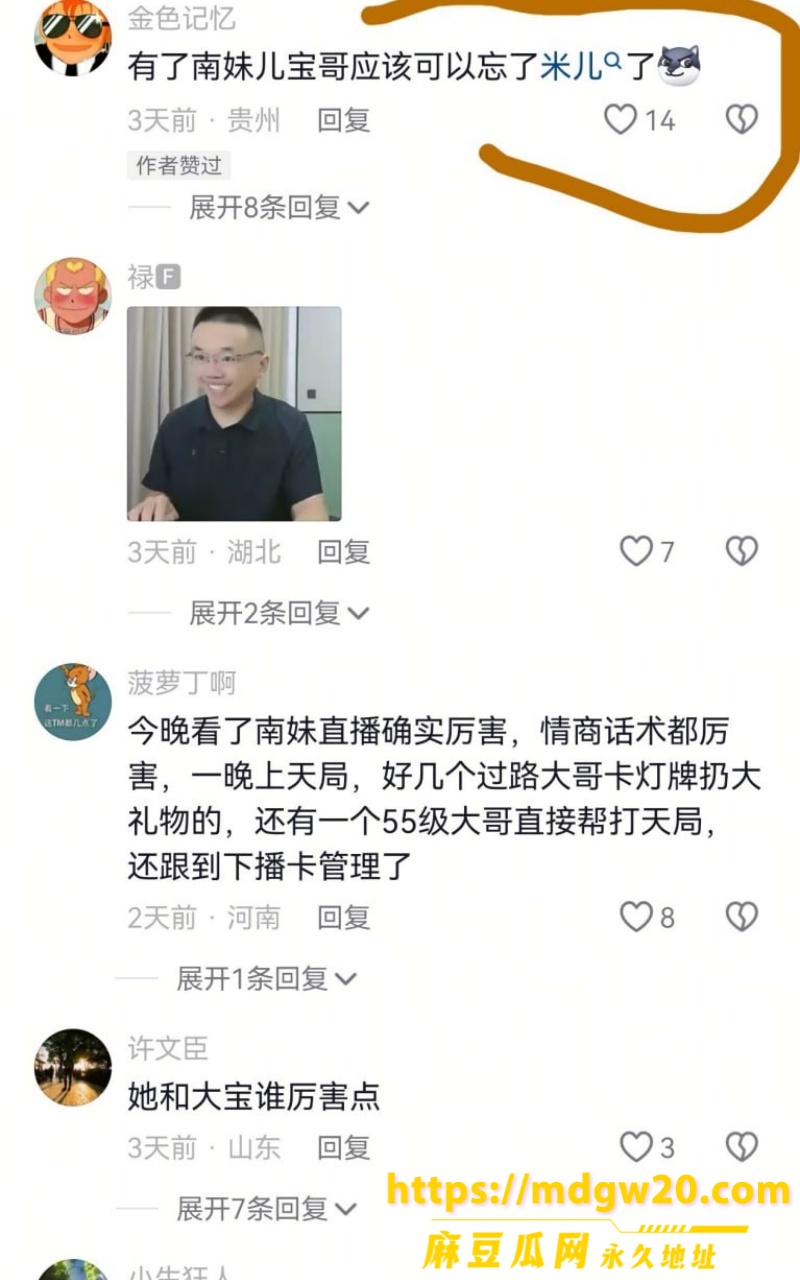Expand the 7 replies under 许文臣

pos(266,1209)
